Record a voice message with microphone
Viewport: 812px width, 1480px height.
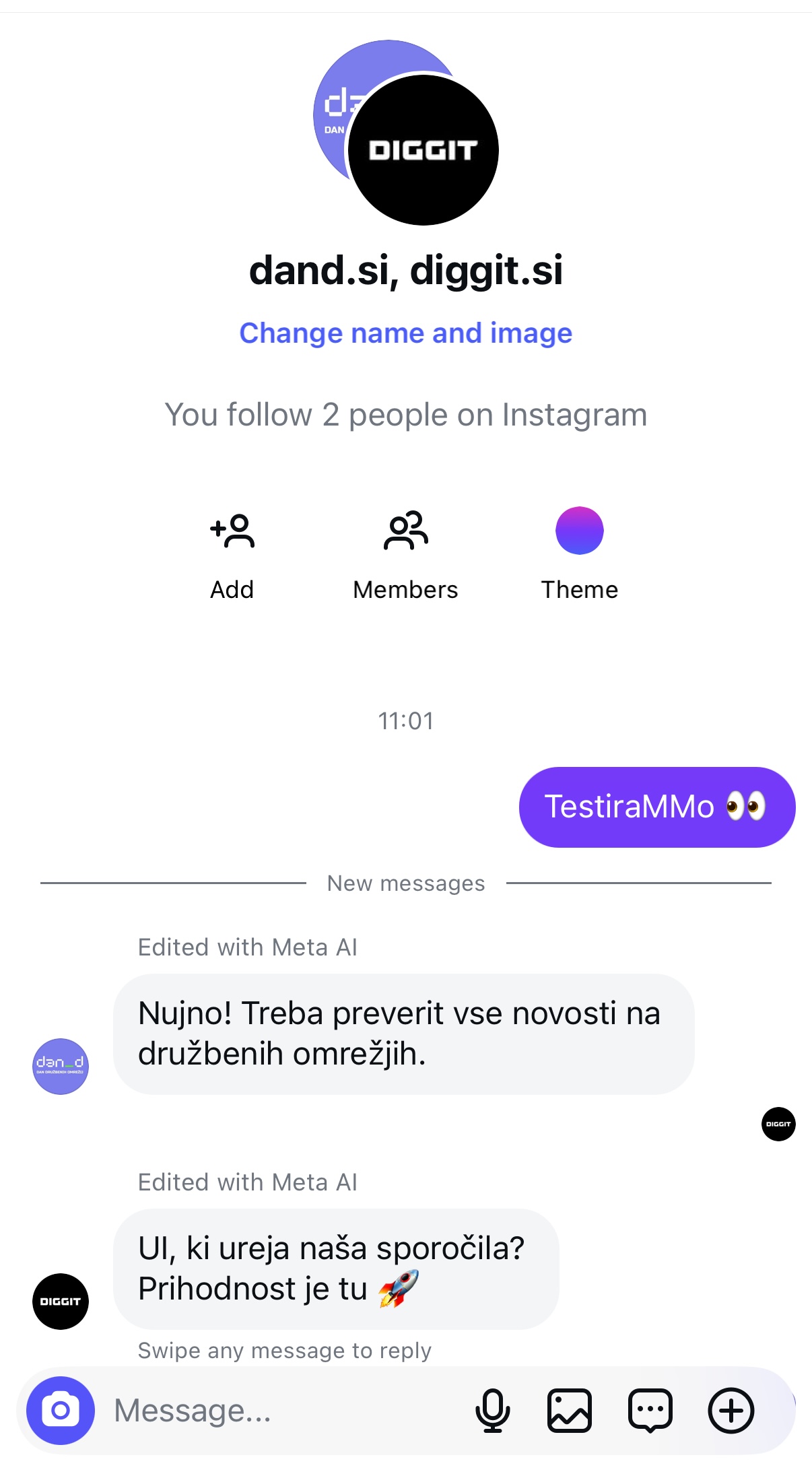coord(492,1410)
